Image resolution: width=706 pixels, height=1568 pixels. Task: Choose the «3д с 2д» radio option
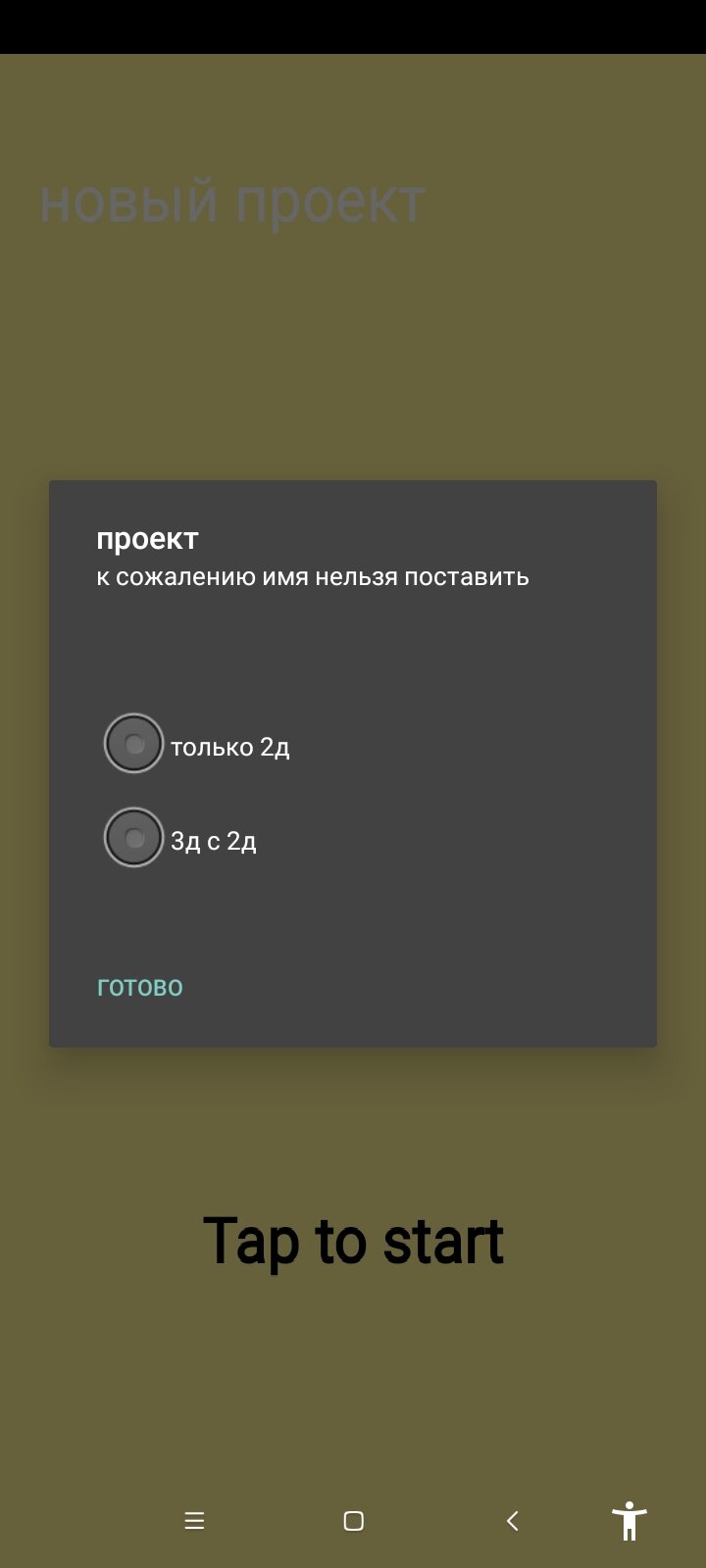click(134, 838)
